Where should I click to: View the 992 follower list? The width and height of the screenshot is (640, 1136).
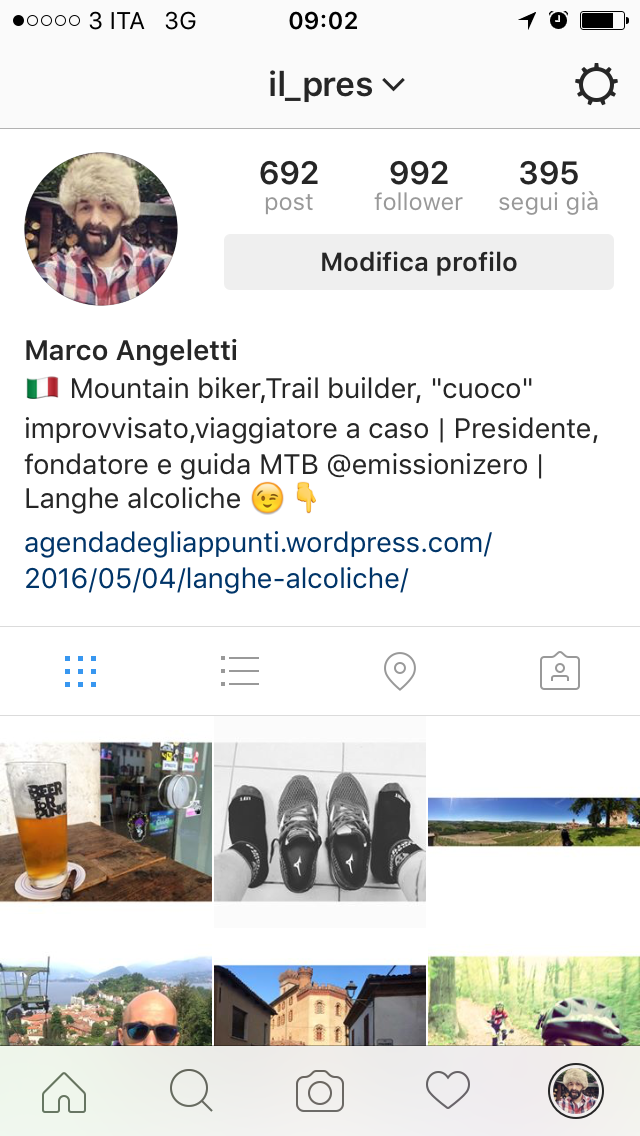pos(418,186)
